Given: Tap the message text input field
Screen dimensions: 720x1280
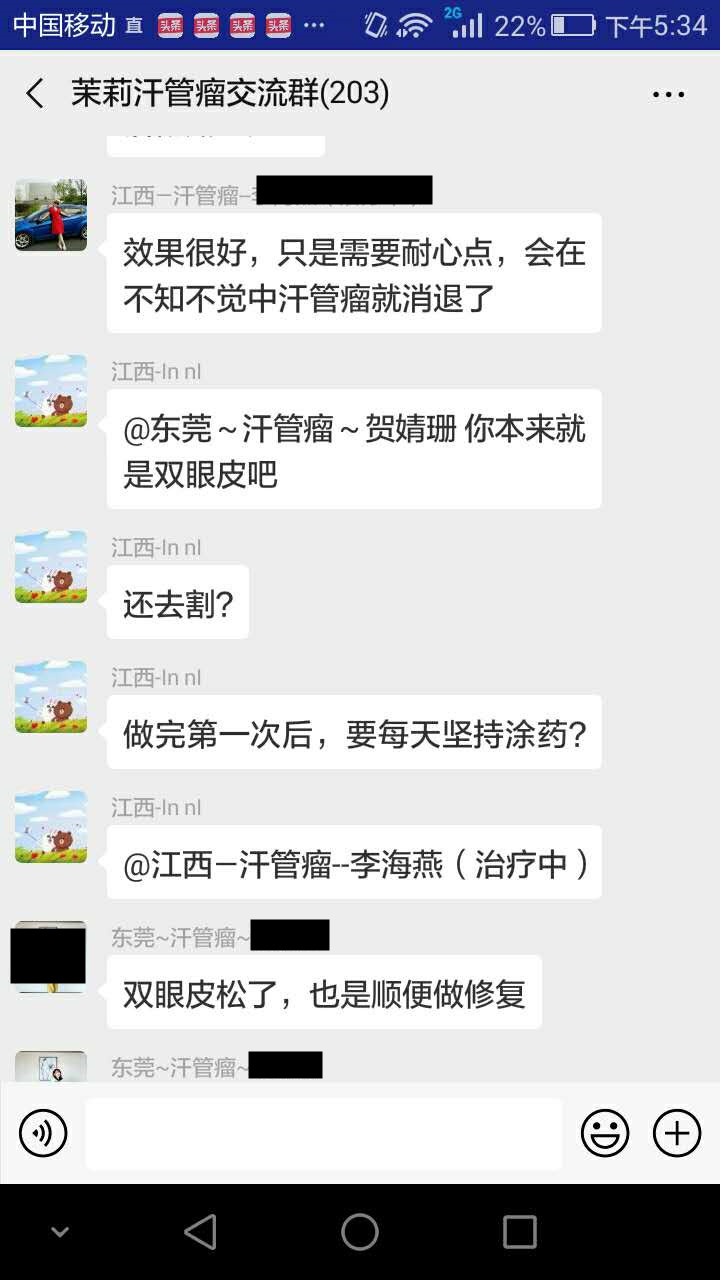Looking at the screenshot, I should coord(322,1132).
